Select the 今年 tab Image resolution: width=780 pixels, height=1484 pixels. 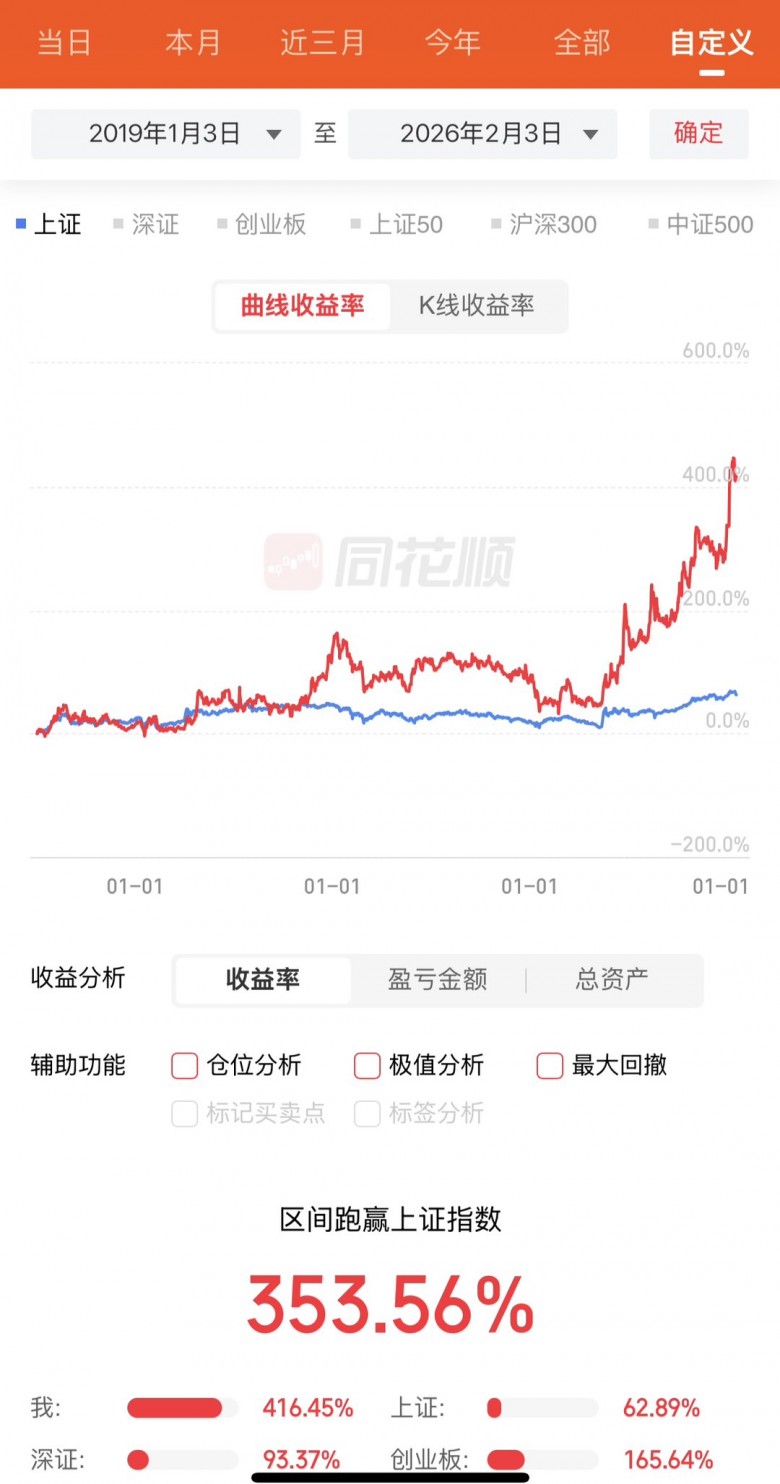[x=453, y=43]
